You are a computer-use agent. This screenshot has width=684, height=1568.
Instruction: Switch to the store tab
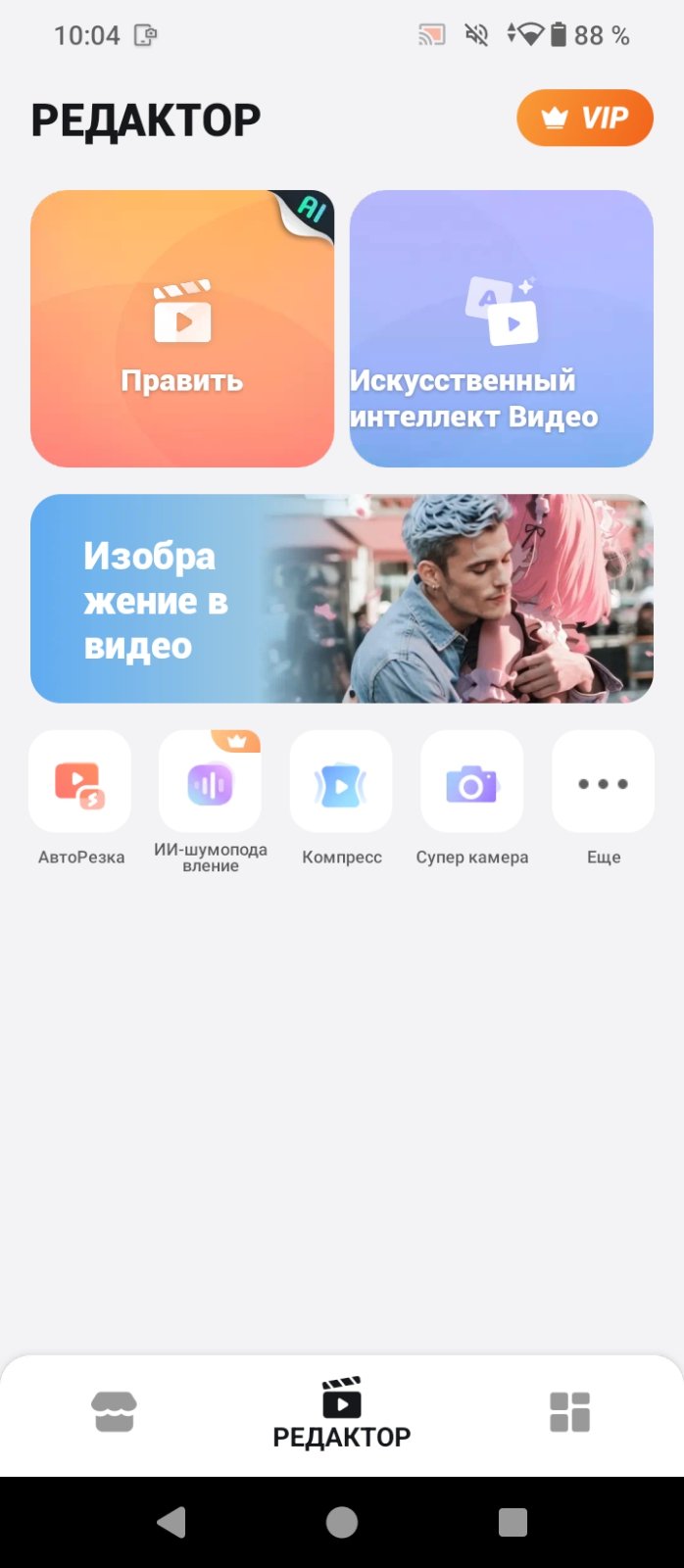[x=114, y=1412]
